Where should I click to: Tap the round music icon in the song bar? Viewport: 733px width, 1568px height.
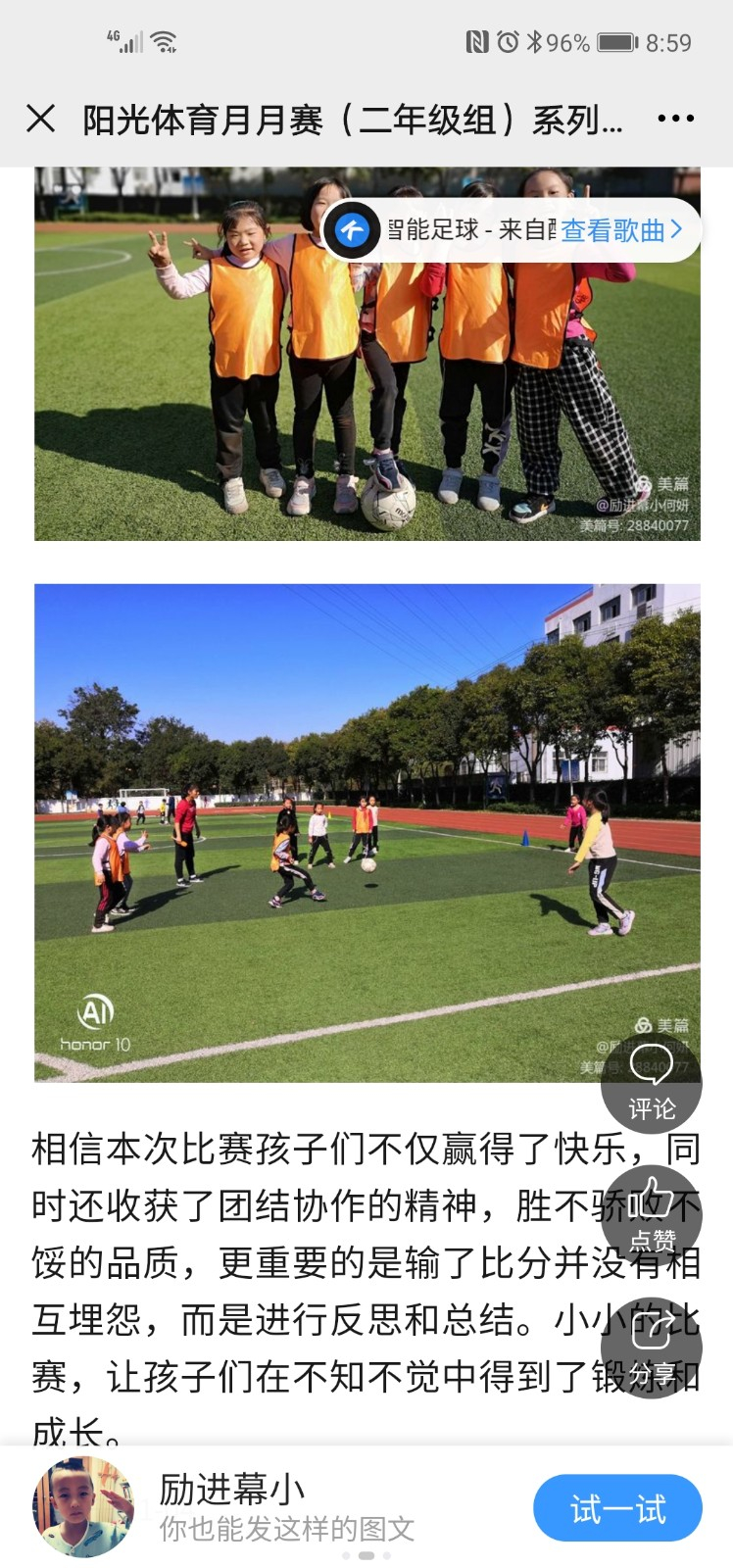[x=352, y=231]
